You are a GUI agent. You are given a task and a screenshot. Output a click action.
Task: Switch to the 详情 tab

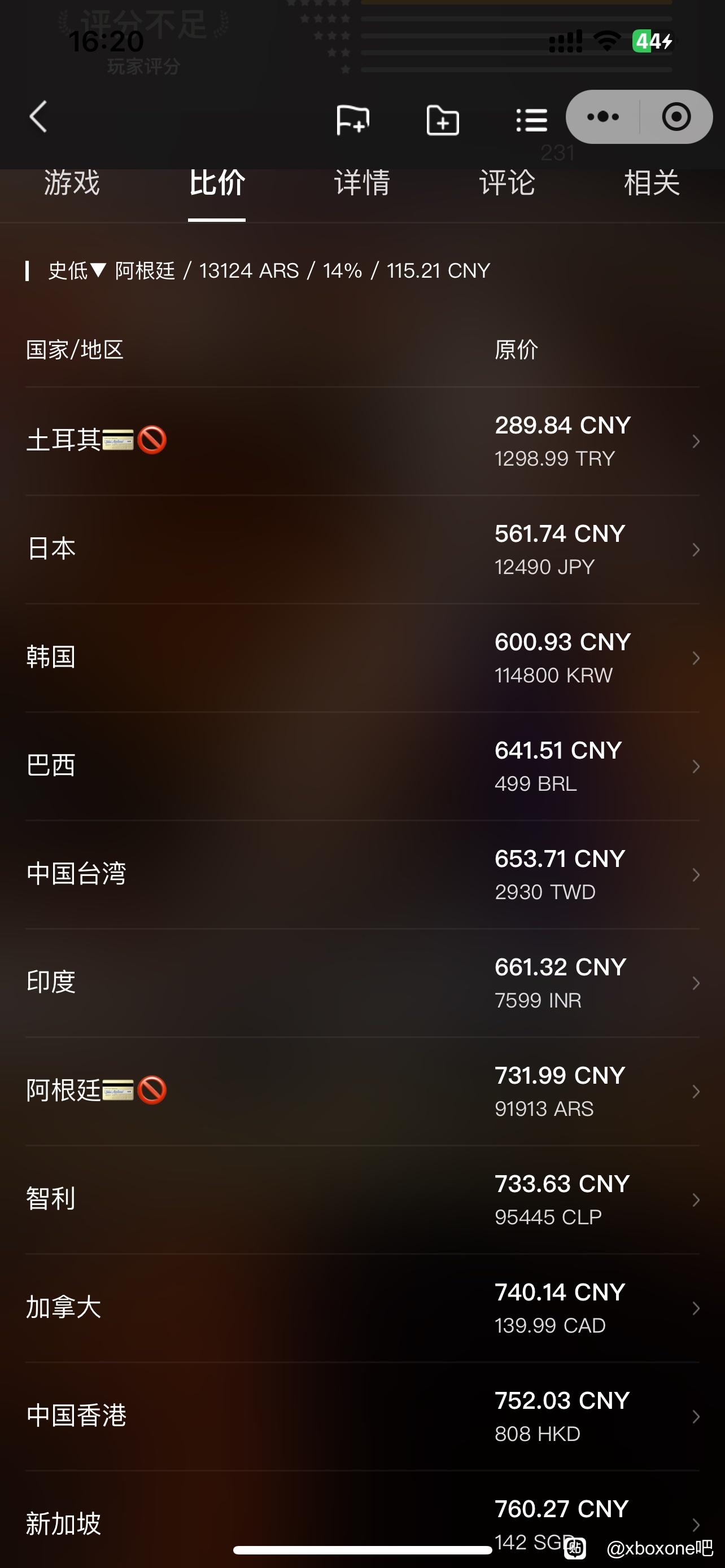coord(361,183)
